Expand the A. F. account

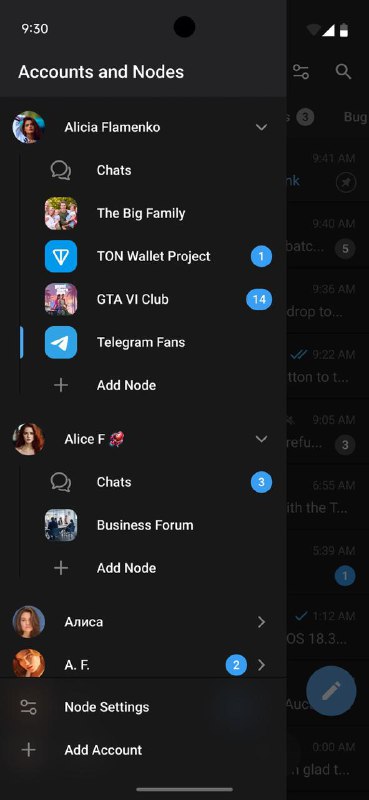pos(143,664)
